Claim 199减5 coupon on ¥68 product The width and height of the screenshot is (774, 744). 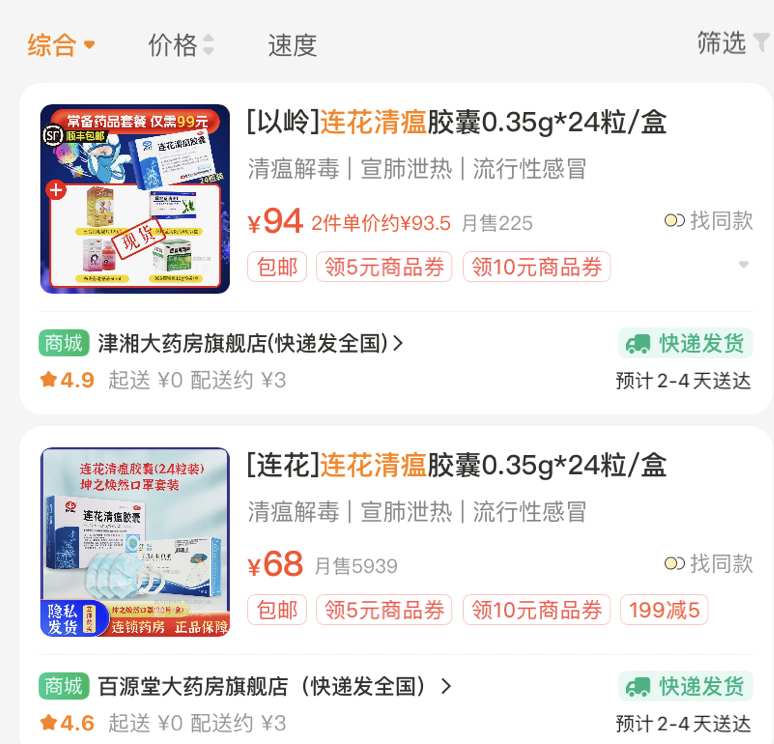pyautogui.click(x=664, y=609)
